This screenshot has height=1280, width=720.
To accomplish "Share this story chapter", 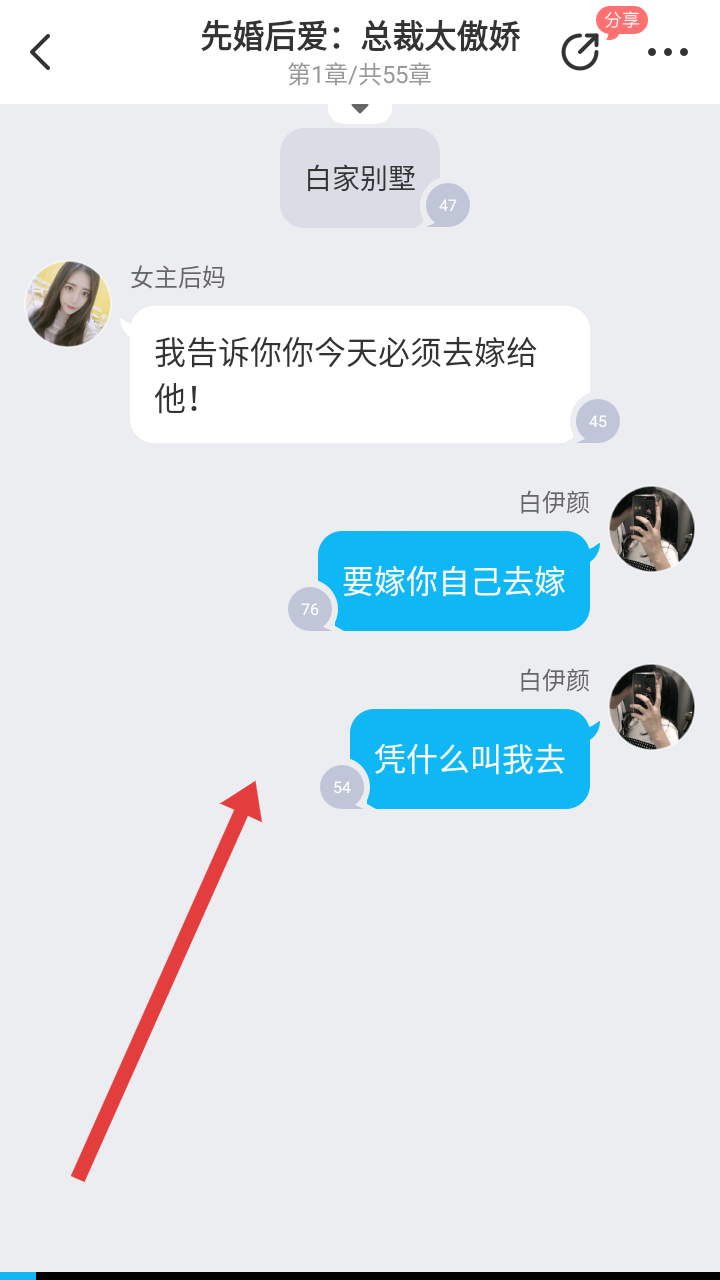I will (x=580, y=52).
